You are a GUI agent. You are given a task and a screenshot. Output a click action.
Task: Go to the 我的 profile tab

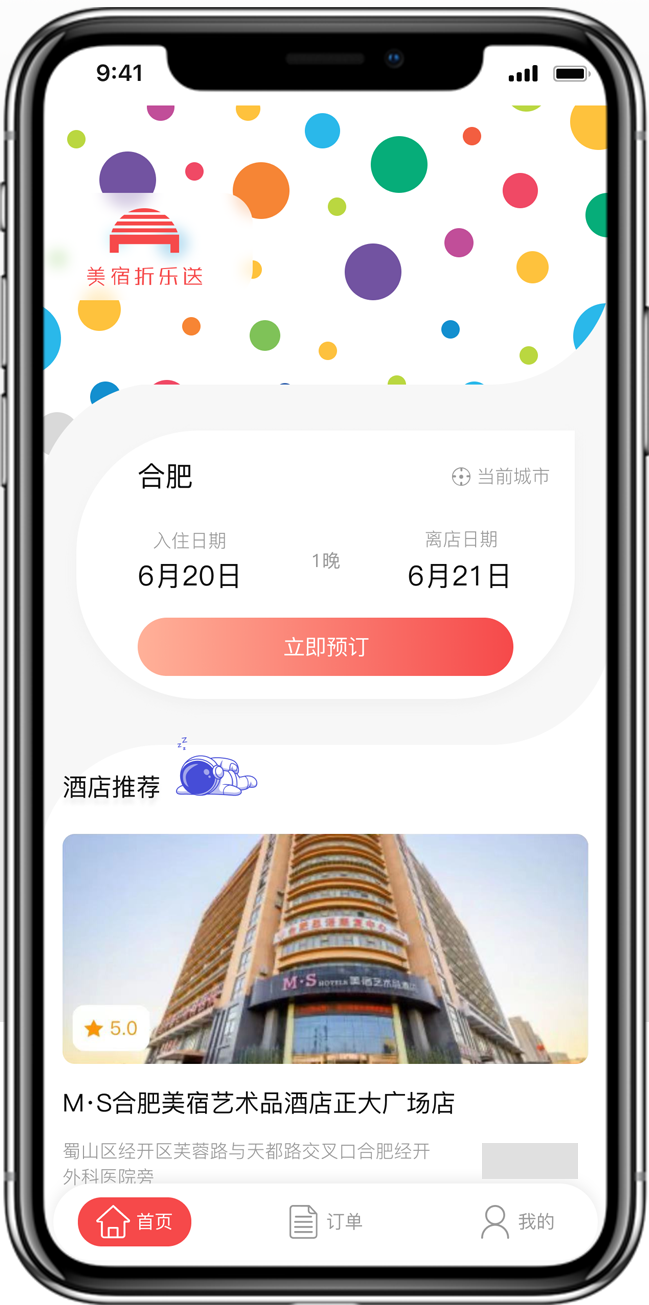tap(518, 1221)
